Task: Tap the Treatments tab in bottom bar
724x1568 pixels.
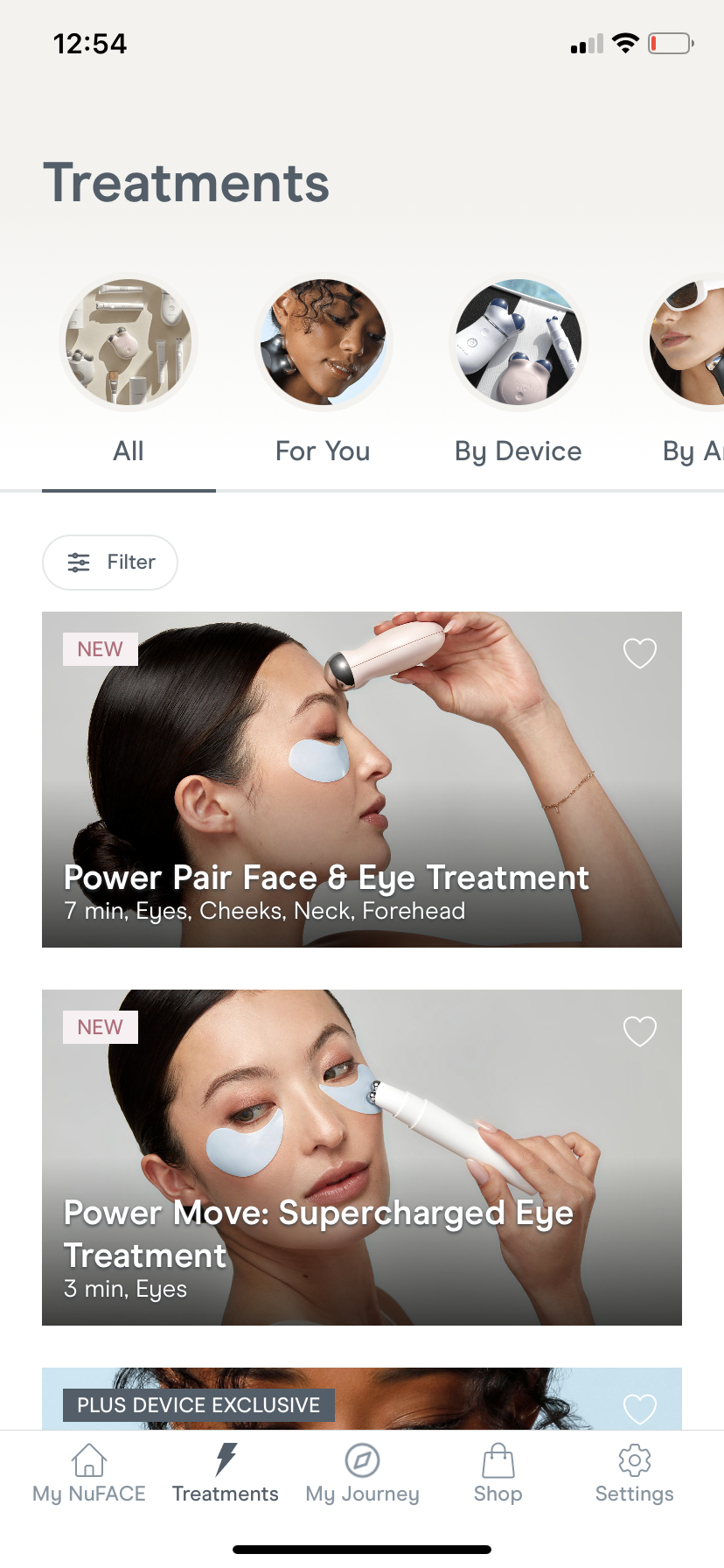Action: tap(226, 1474)
